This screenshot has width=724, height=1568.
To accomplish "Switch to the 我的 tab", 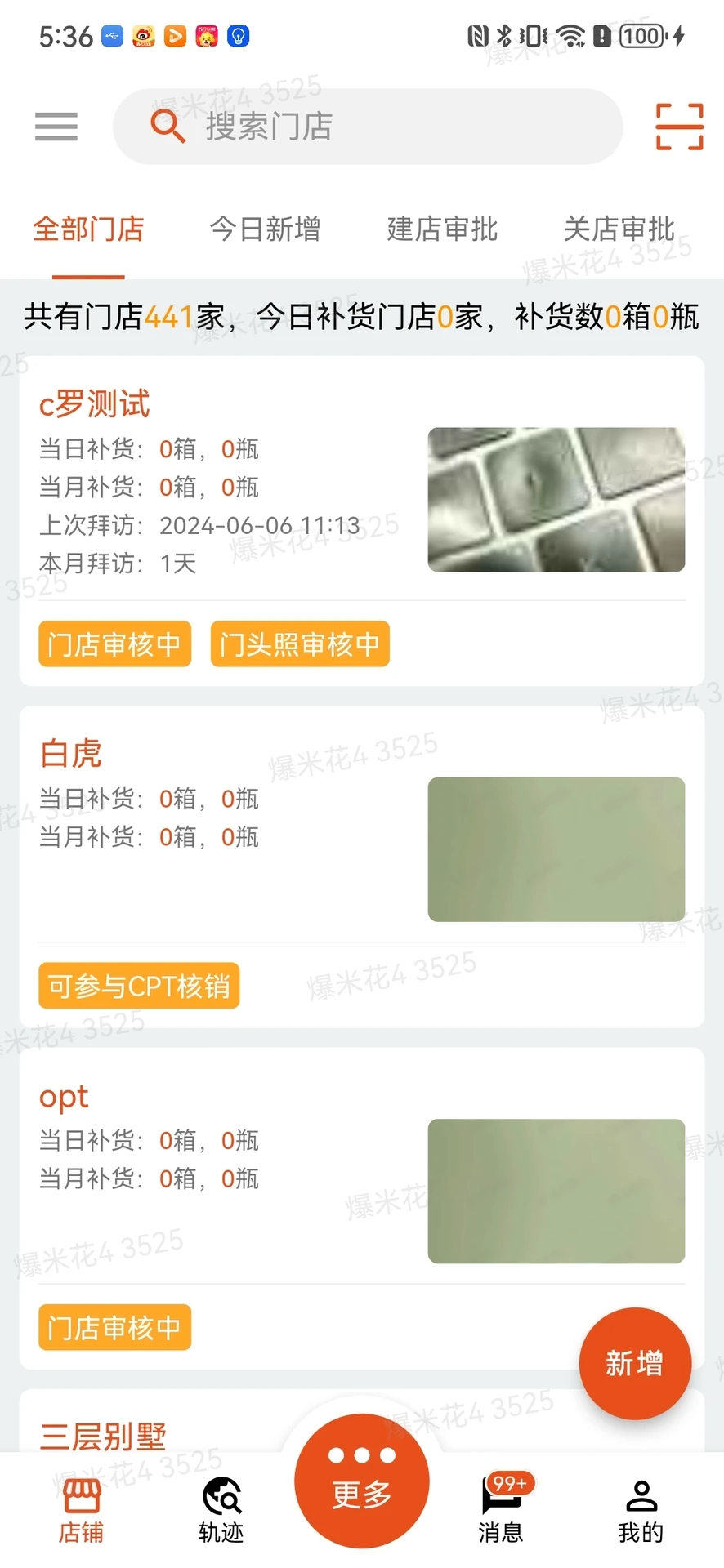I will pyautogui.click(x=641, y=1509).
